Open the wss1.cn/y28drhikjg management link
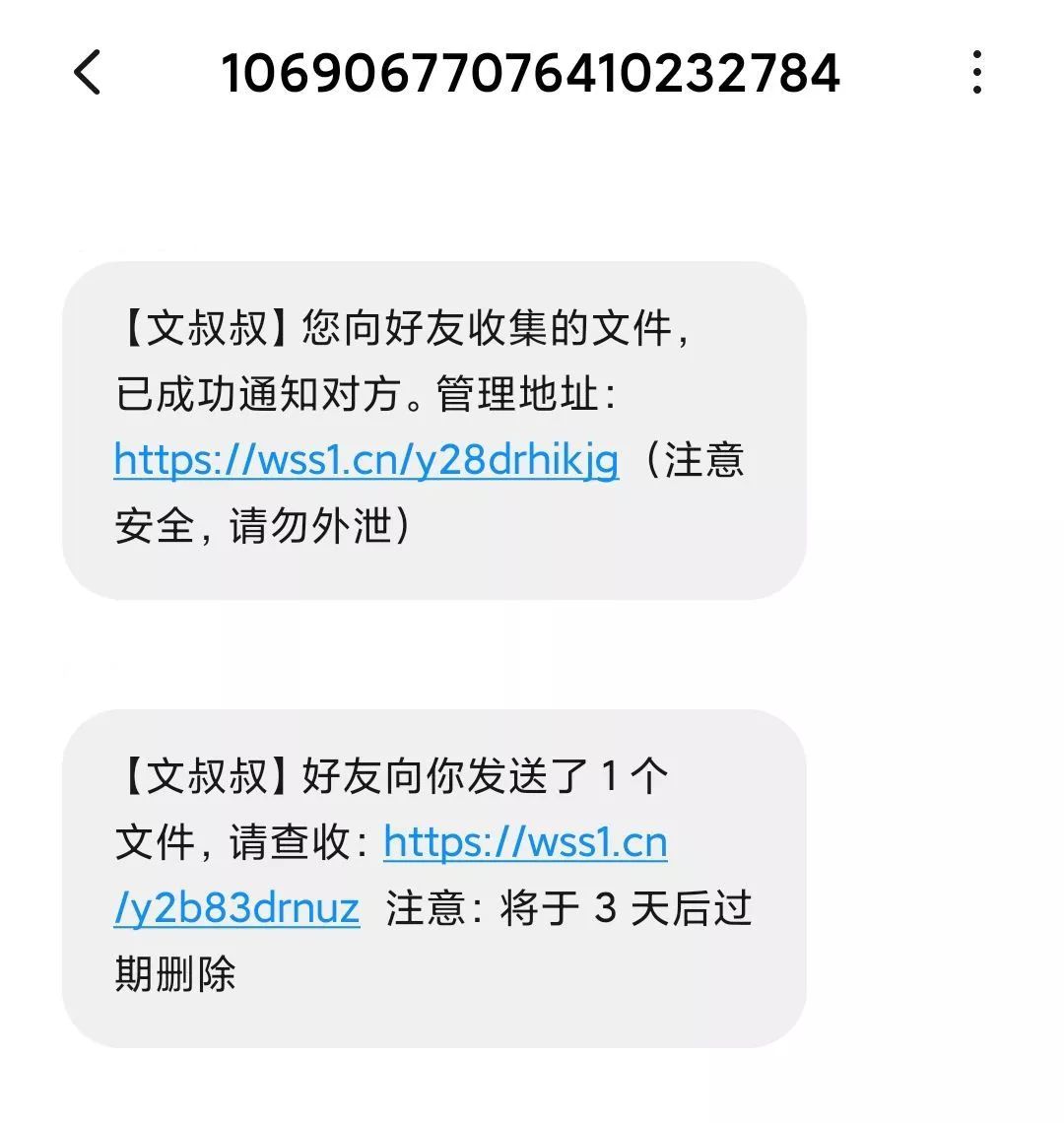 tap(366, 460)
